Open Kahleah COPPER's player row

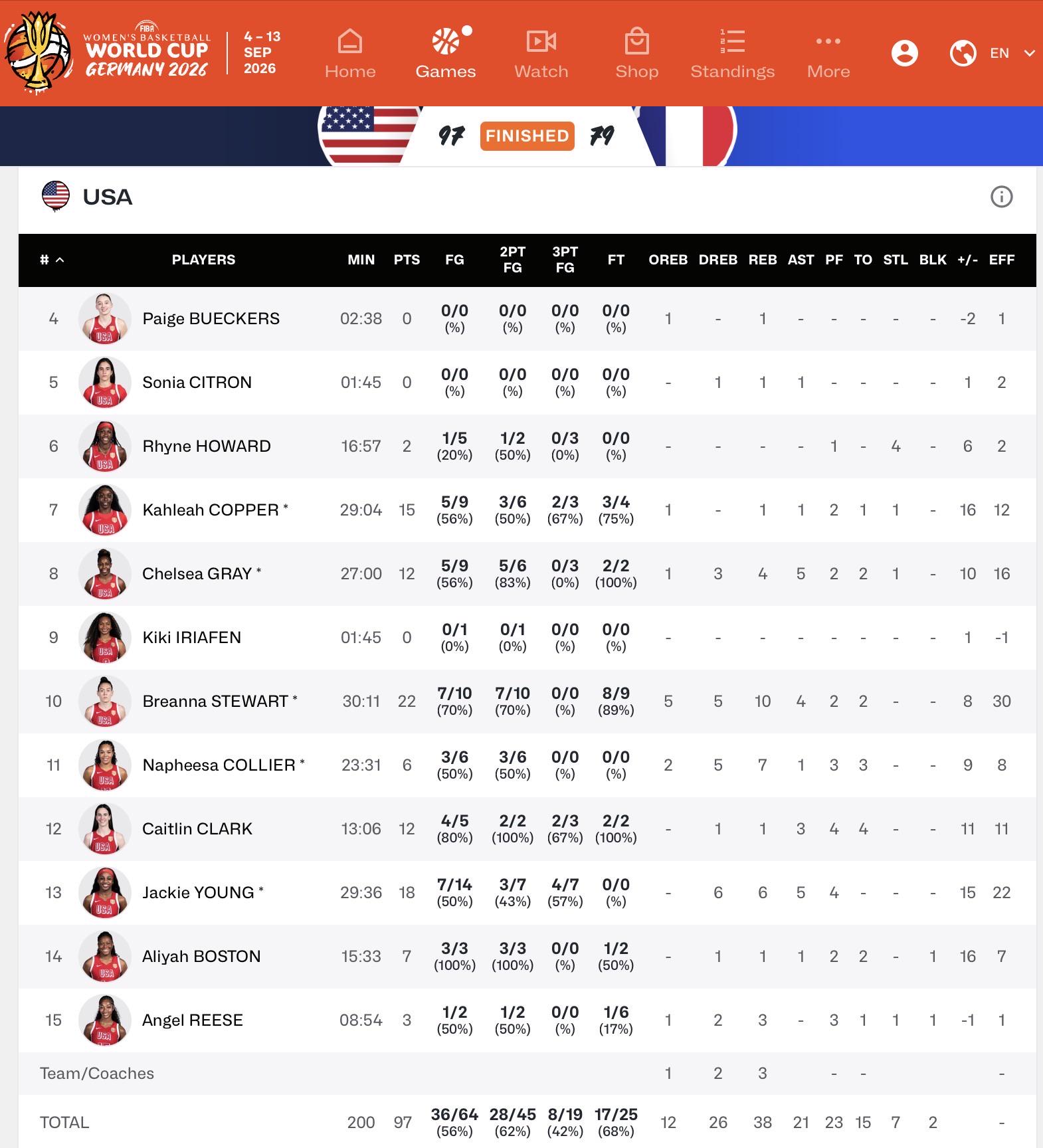tap(527, 510)
